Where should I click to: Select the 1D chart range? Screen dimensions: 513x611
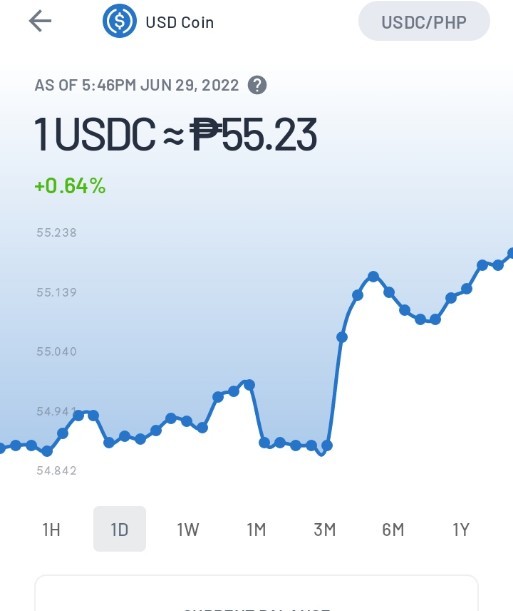tap(120, 529)
